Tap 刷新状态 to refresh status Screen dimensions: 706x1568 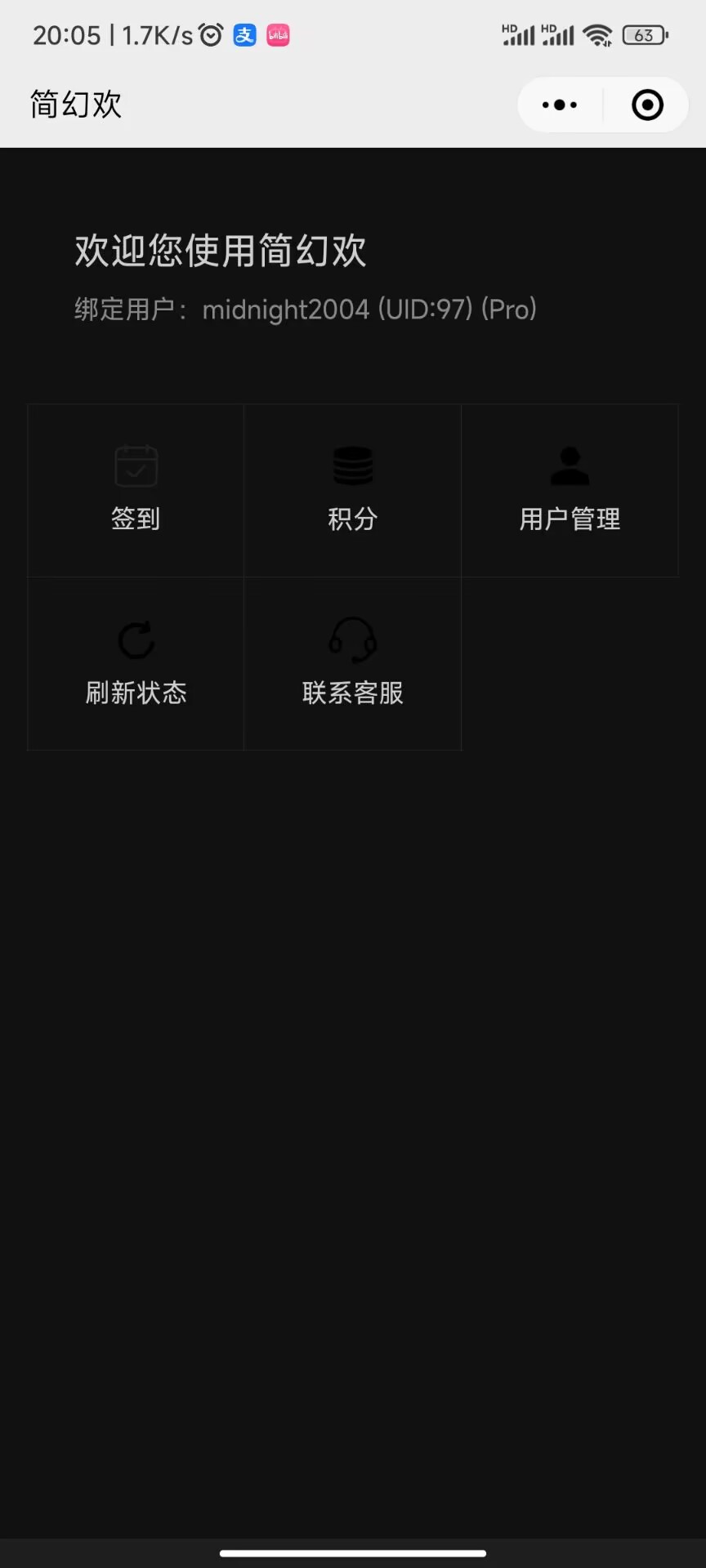tap(136, 663)
